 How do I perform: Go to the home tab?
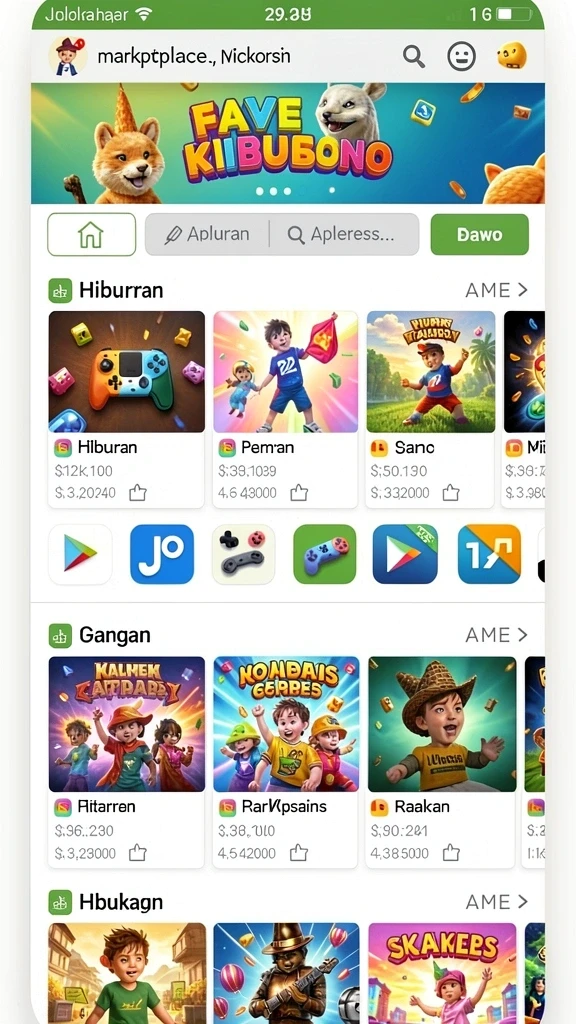[91, 234]
